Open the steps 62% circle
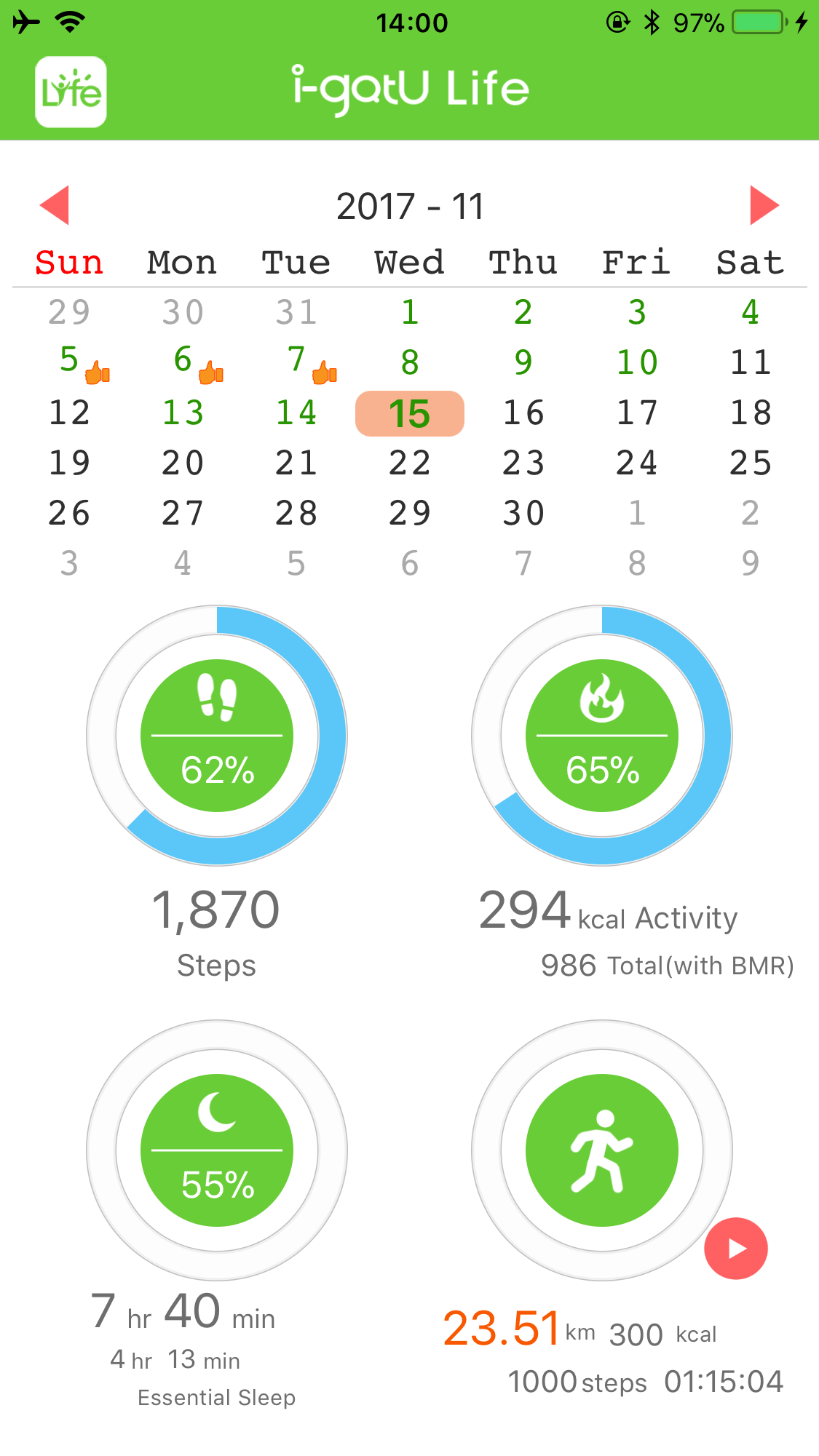819x1456 pixels. tap(217, 736)
